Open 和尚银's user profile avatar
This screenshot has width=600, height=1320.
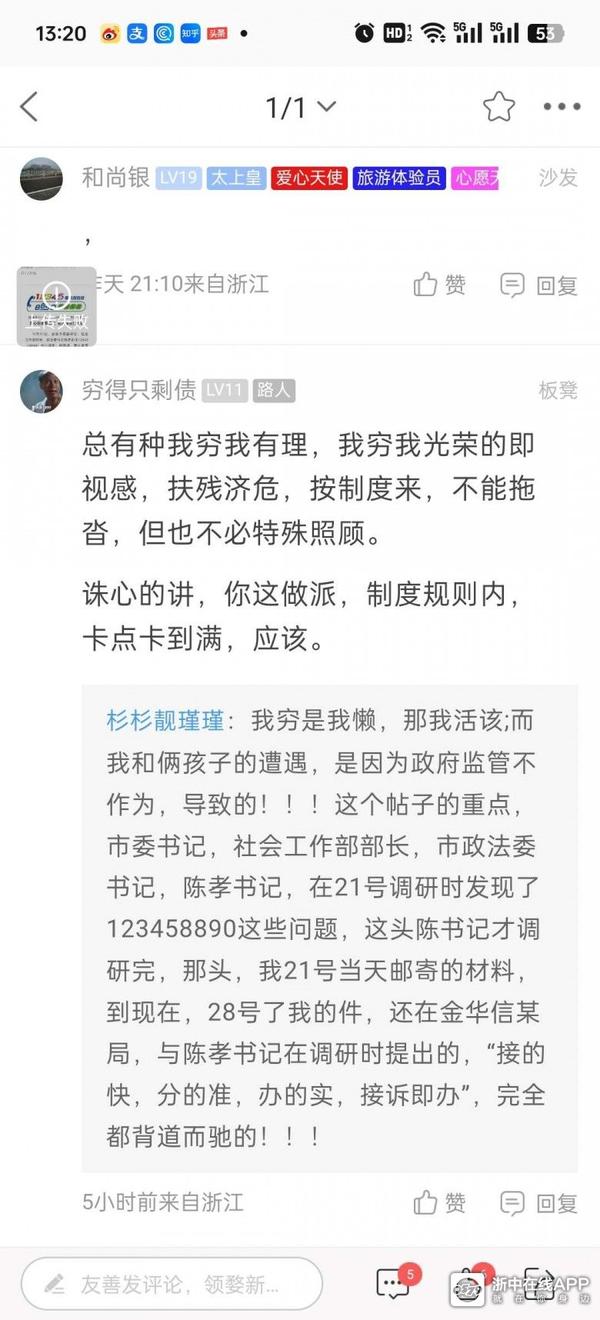coord(42,179)
